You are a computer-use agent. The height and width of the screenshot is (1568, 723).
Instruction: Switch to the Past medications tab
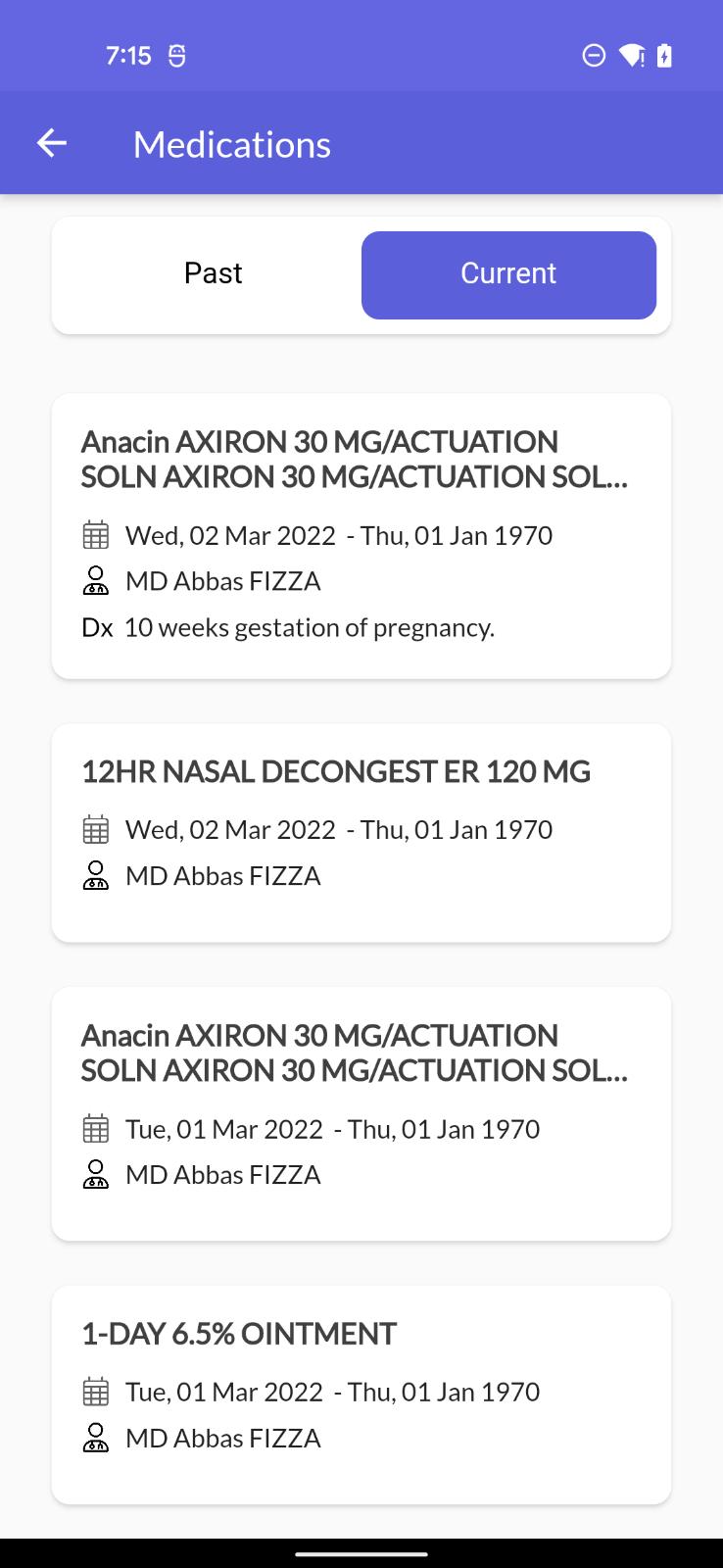[x=214, y=274]
